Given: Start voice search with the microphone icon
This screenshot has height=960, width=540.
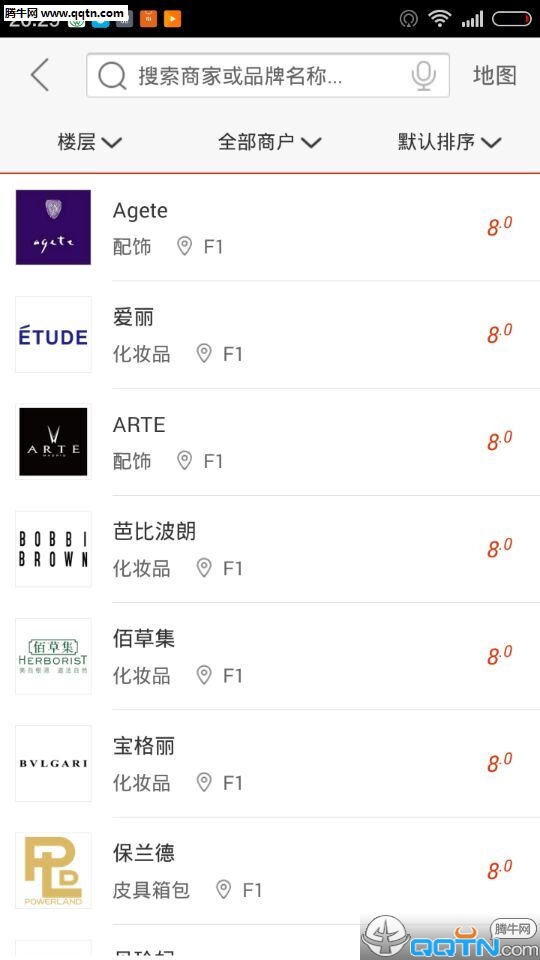Looking at the screenshot, I should (424, 76).
